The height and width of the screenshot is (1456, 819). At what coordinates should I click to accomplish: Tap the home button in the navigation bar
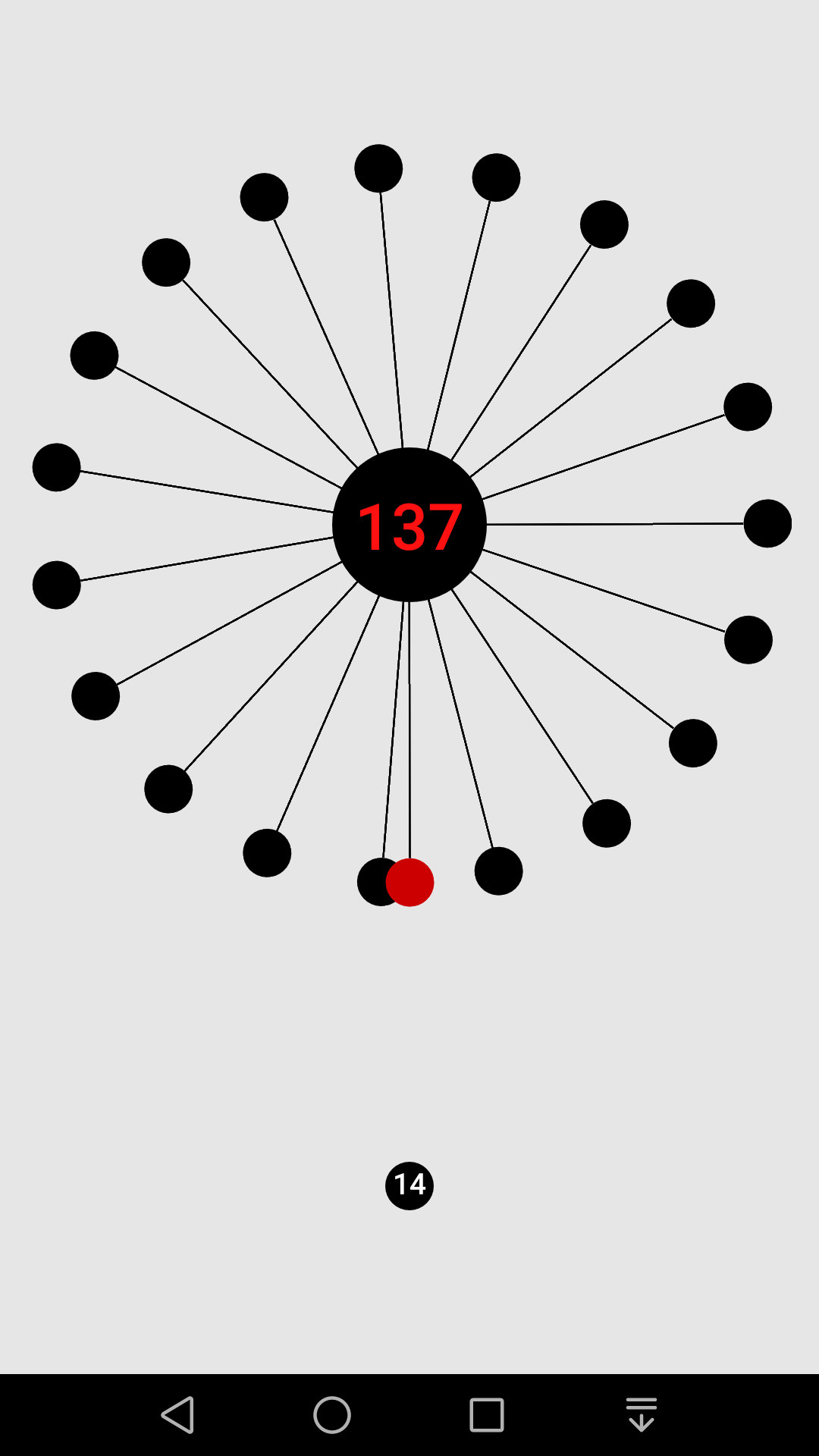pos(332,1415)
